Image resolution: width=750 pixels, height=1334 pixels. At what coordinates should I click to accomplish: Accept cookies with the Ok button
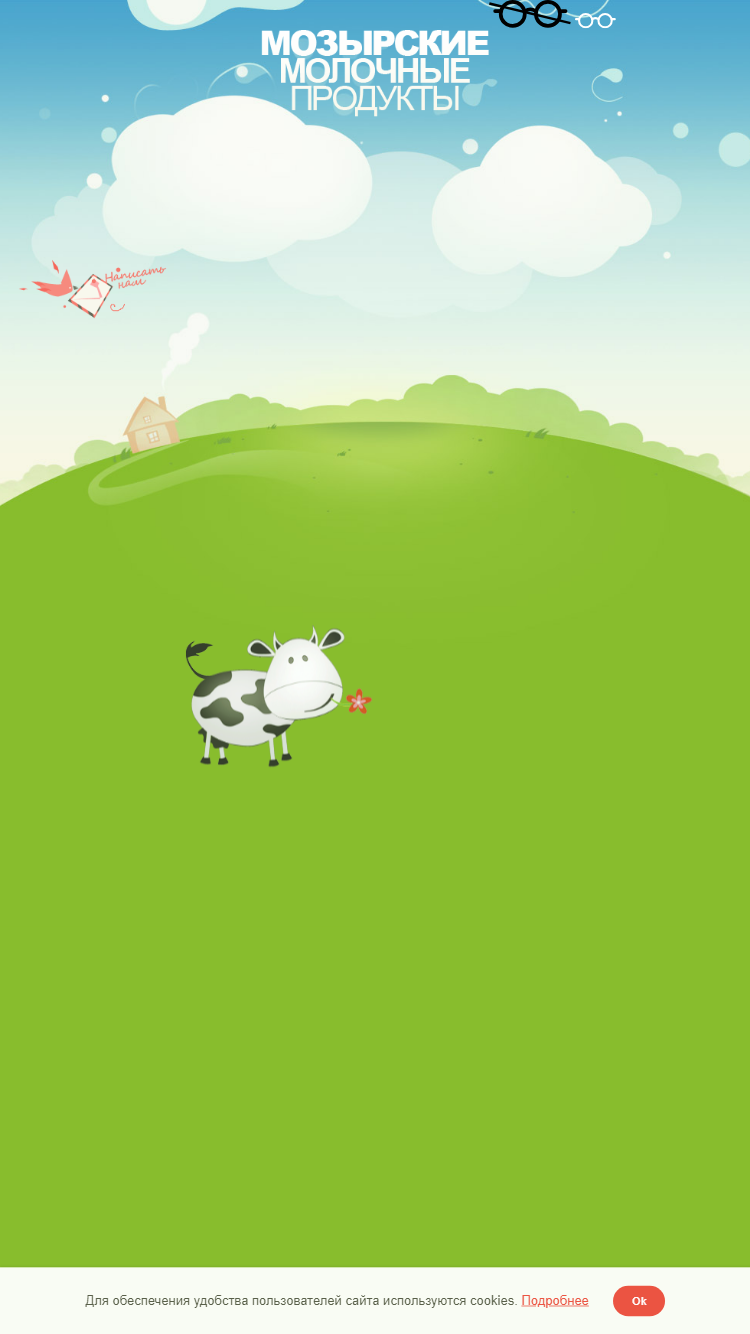tap(639, 1301)
